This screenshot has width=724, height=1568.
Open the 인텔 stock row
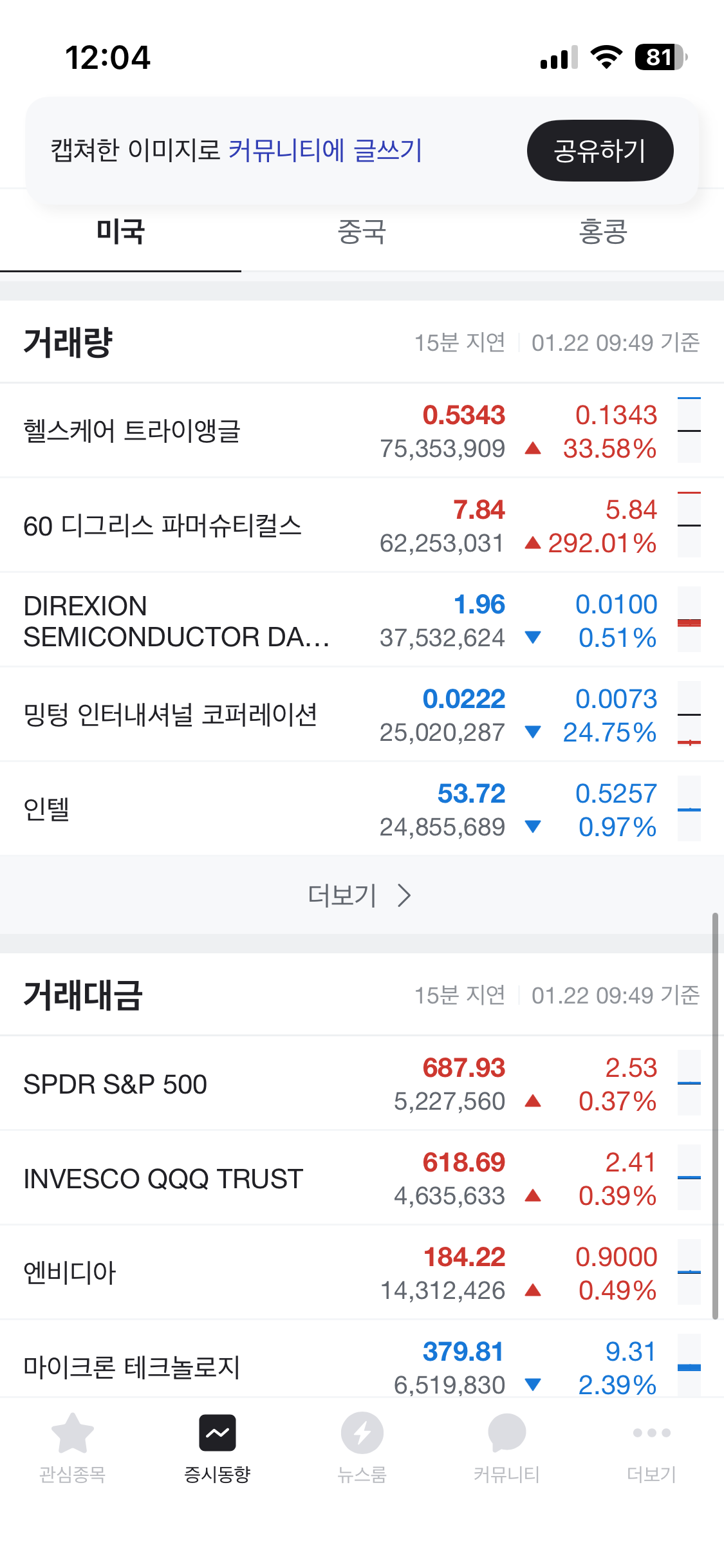click(362, 809)
